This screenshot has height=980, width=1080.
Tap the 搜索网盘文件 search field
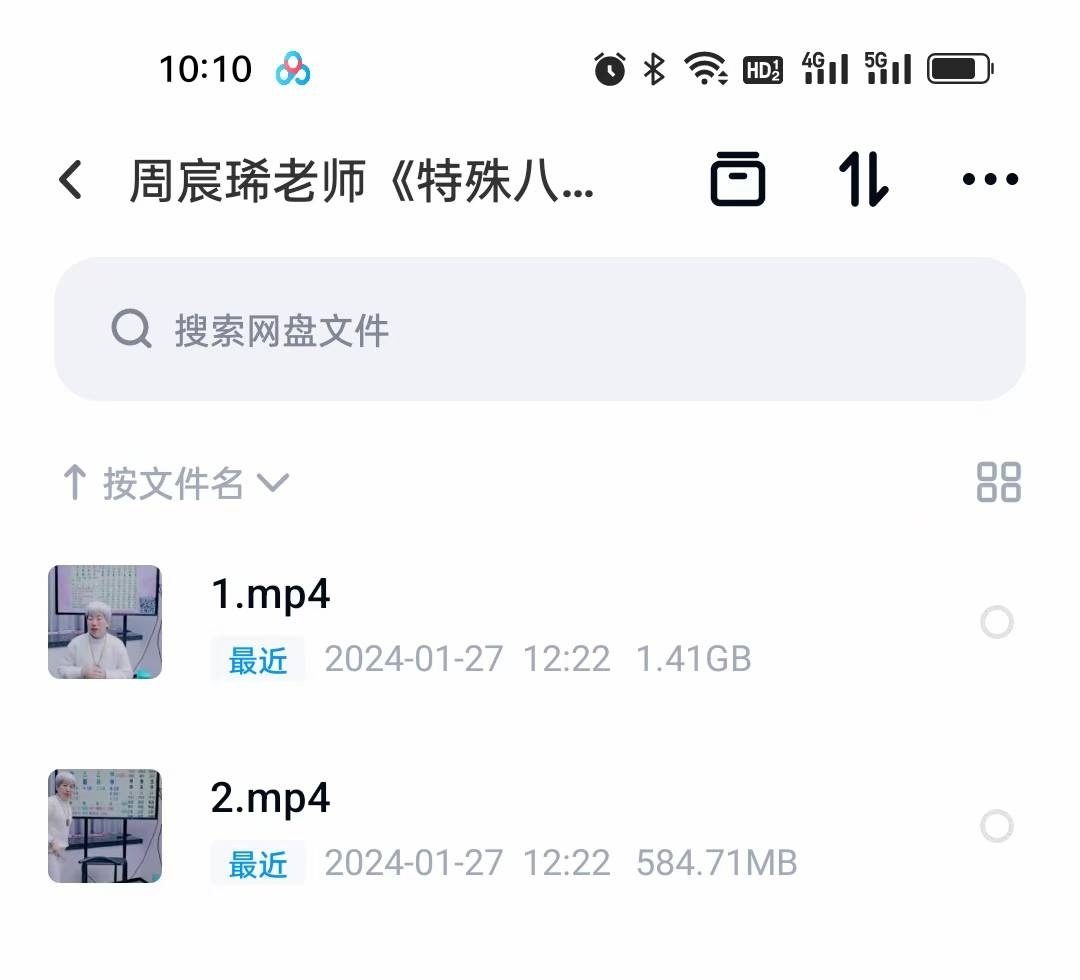540,329
